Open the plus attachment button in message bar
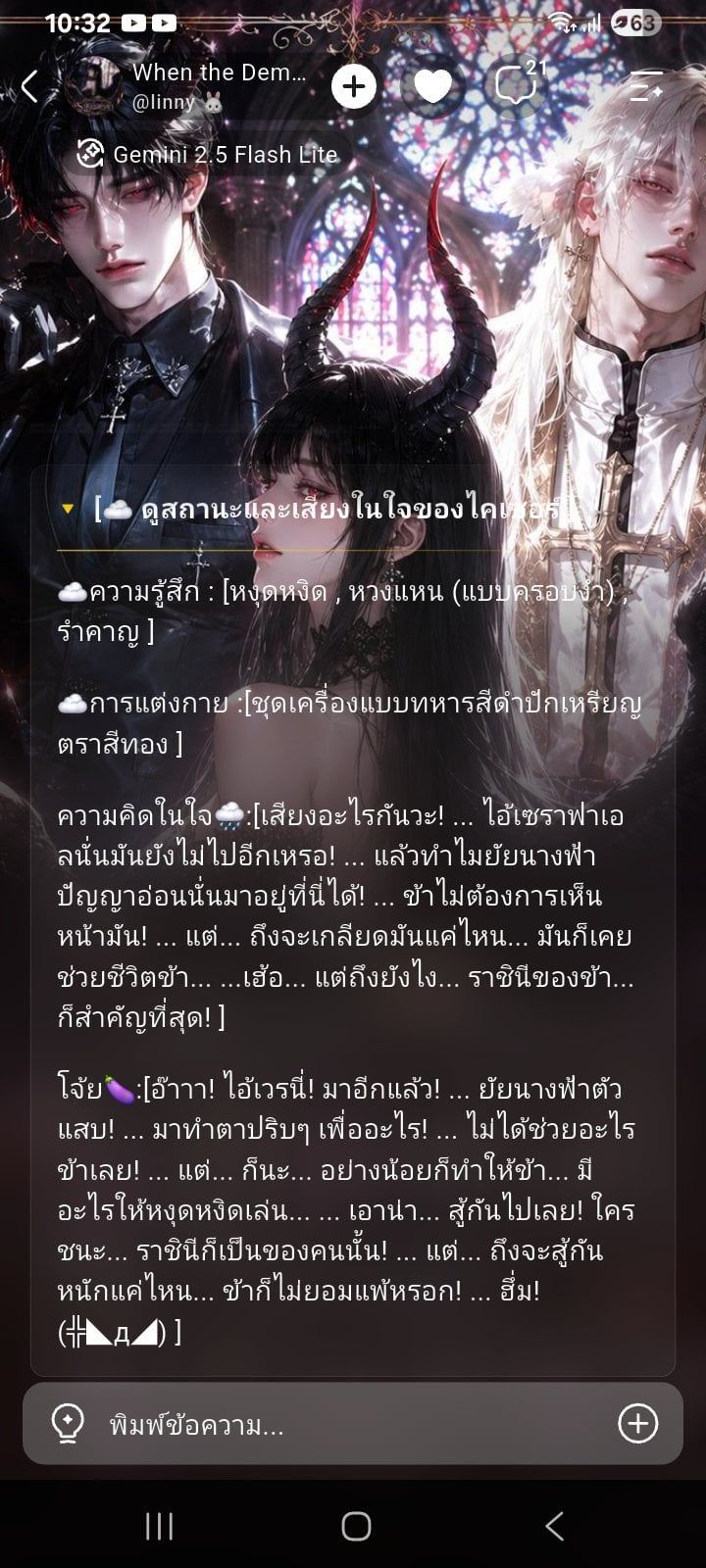 point(638,1424)
